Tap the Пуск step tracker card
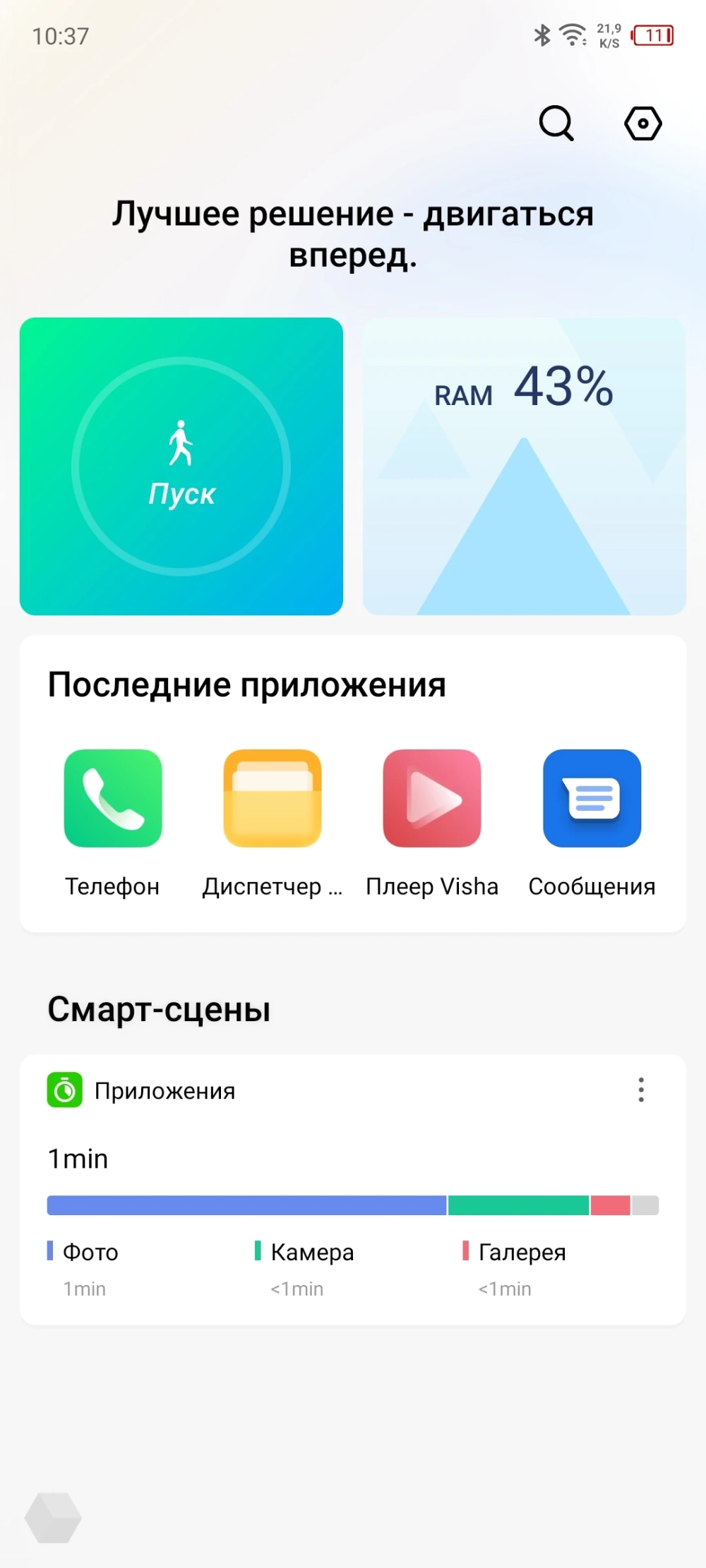This screenshot has height=1568, width=706. click(181, 466)
